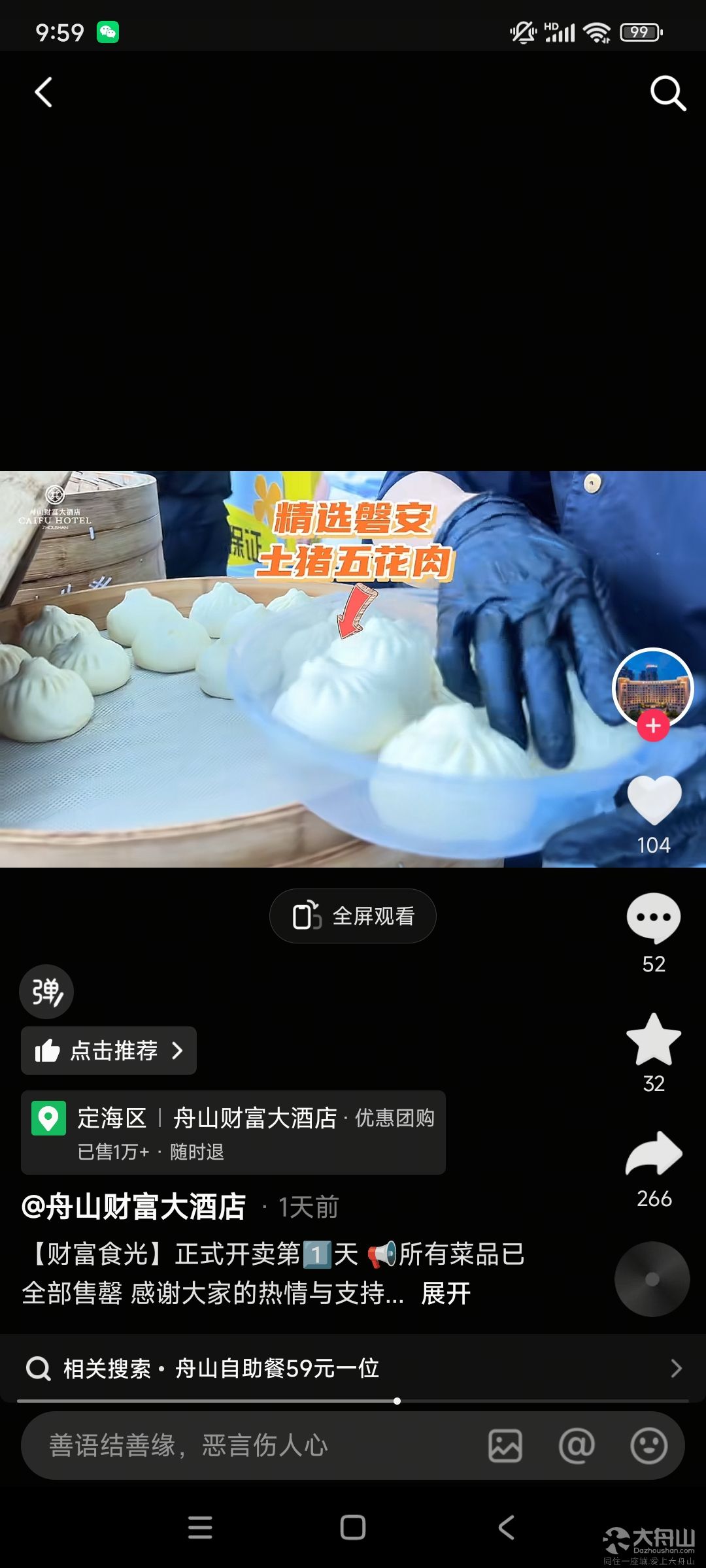Open the @舟山财富大酒店 profile name
Image resolution: width=706 pixels, height=1568 pixels.
click(x=133, y=1207)
